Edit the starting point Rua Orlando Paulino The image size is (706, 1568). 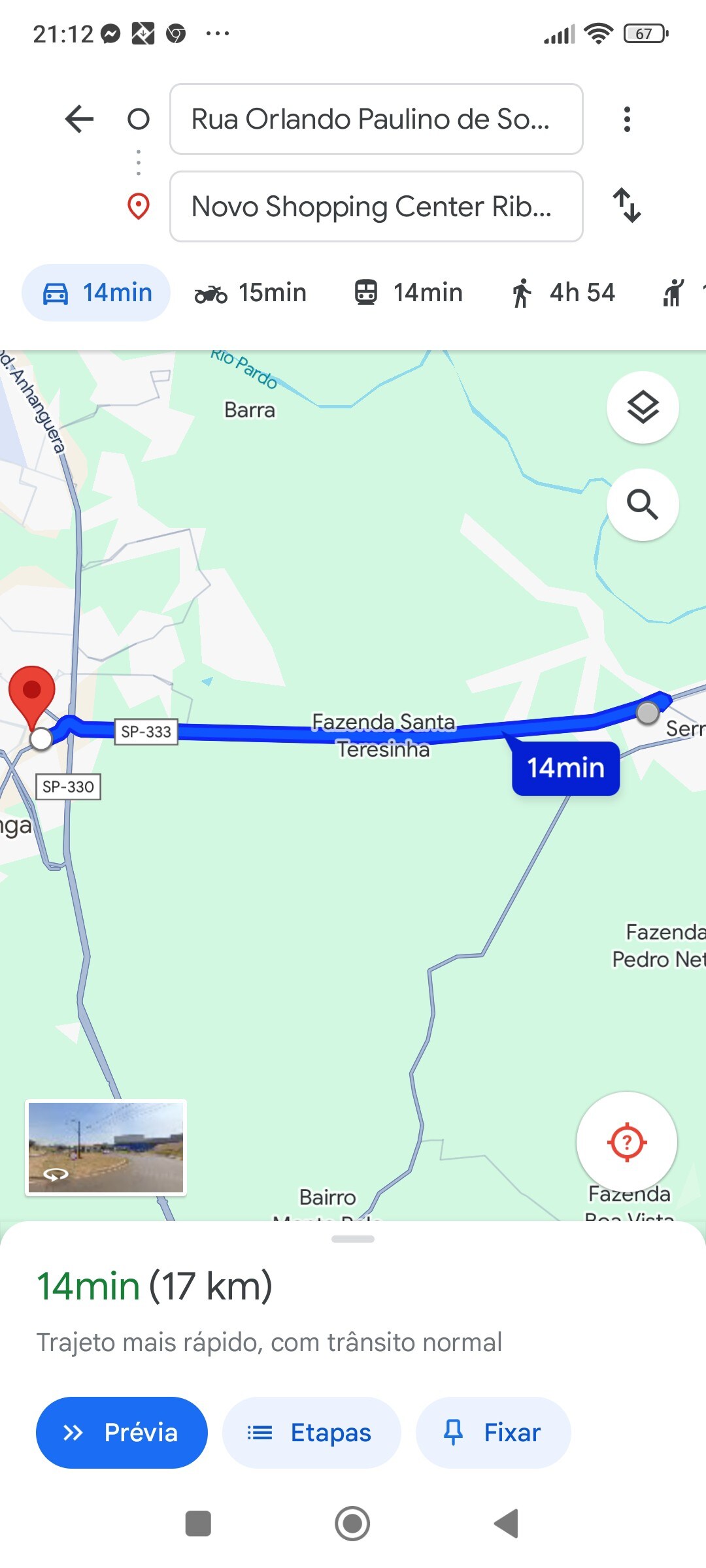pyautogui.click(x=376, y=119)
